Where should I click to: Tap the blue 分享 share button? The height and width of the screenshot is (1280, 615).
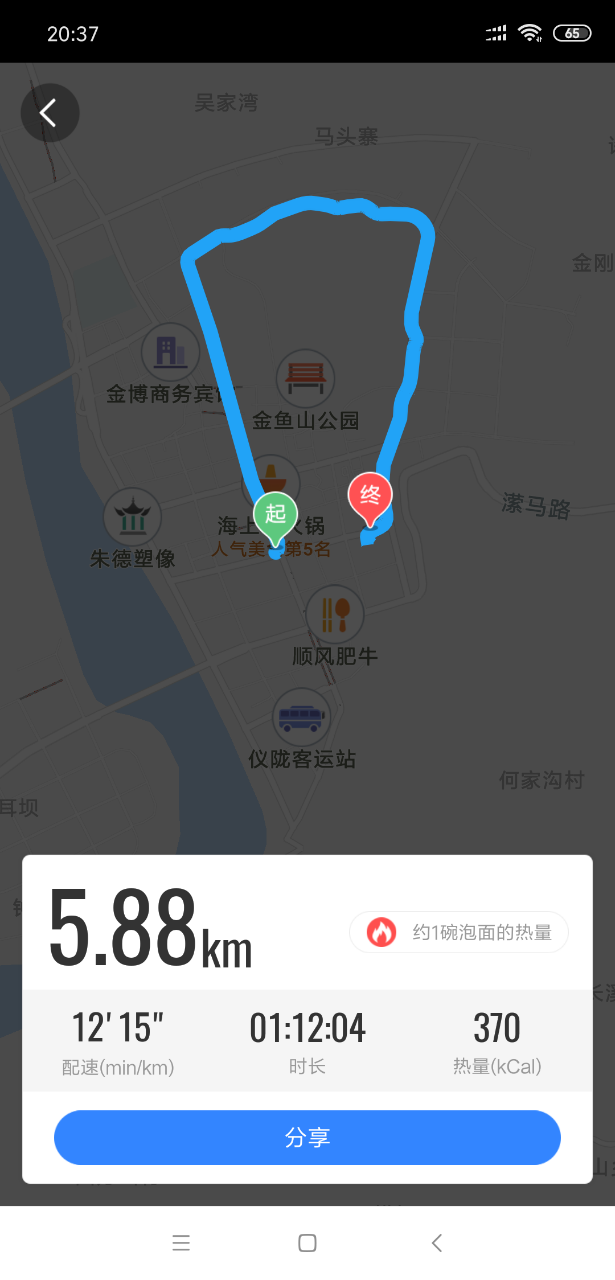[307, 1137]
